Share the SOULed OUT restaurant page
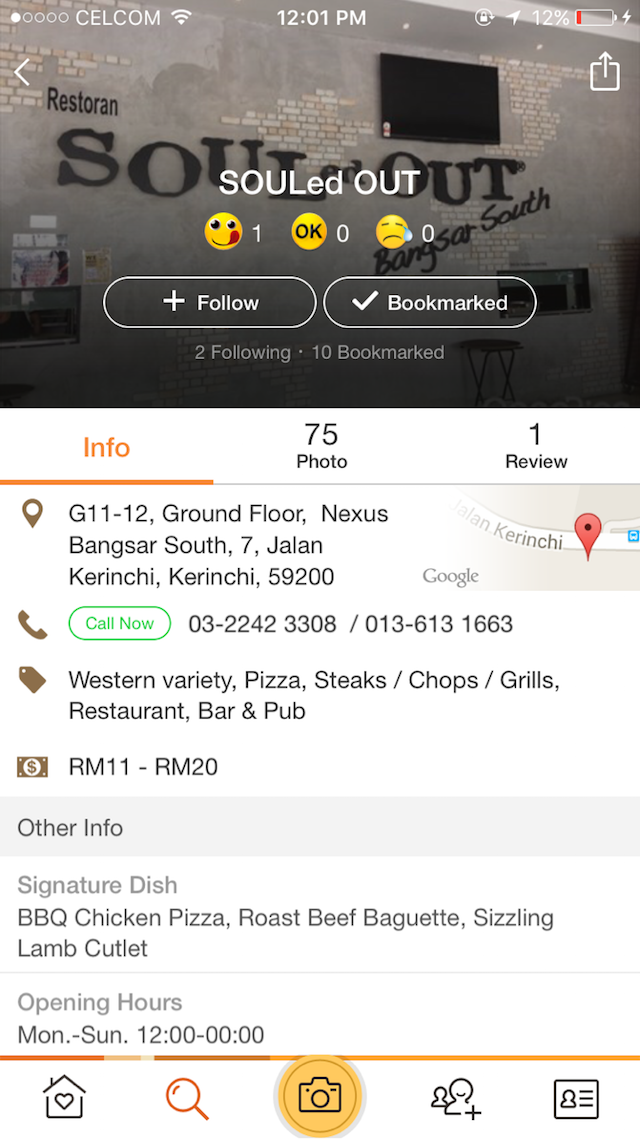640x1139 pixels. pos(604,71)
